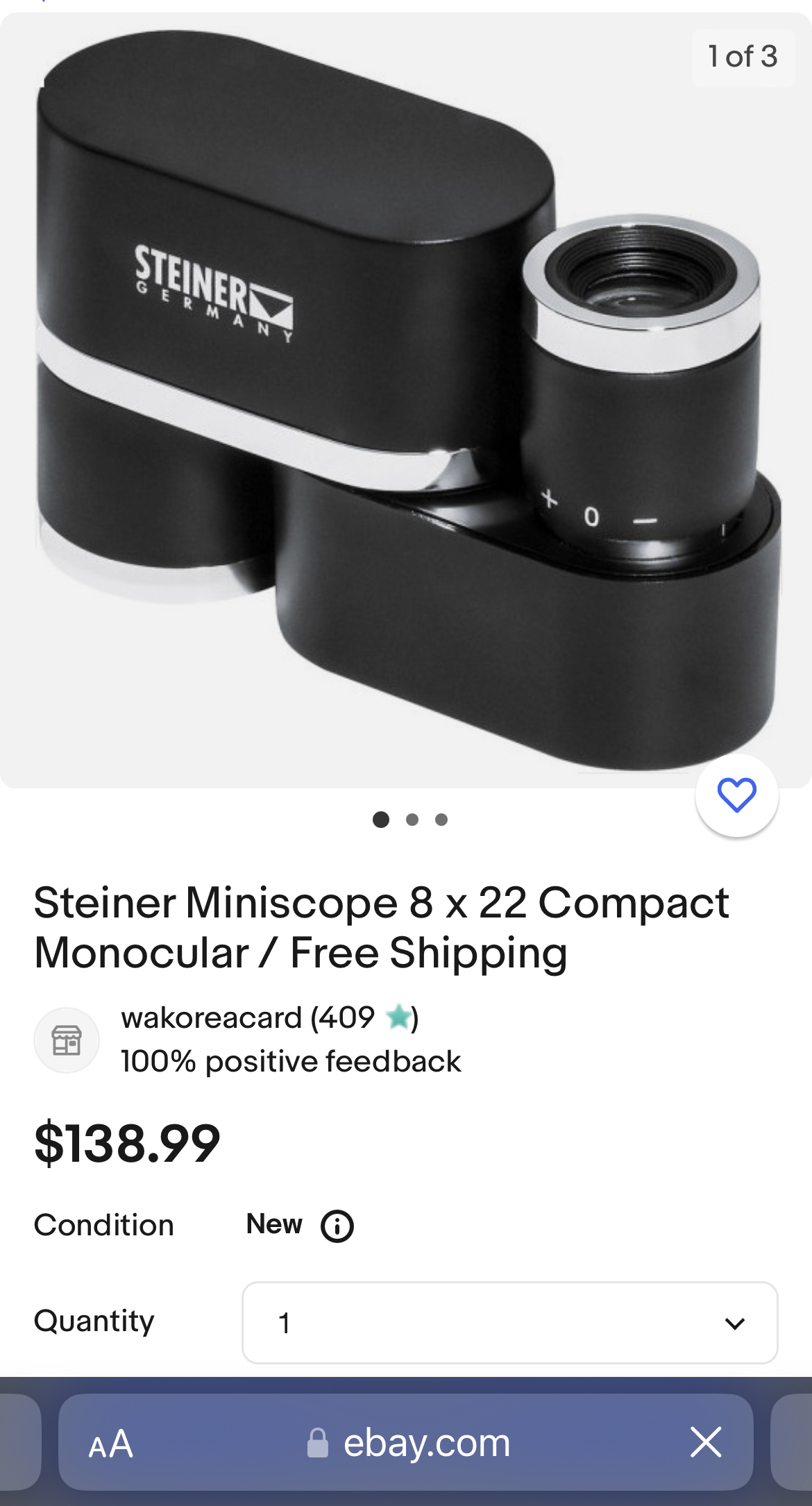The image size is (812, 1506).
Task: Show condition info next to New
Action: 337,1226
